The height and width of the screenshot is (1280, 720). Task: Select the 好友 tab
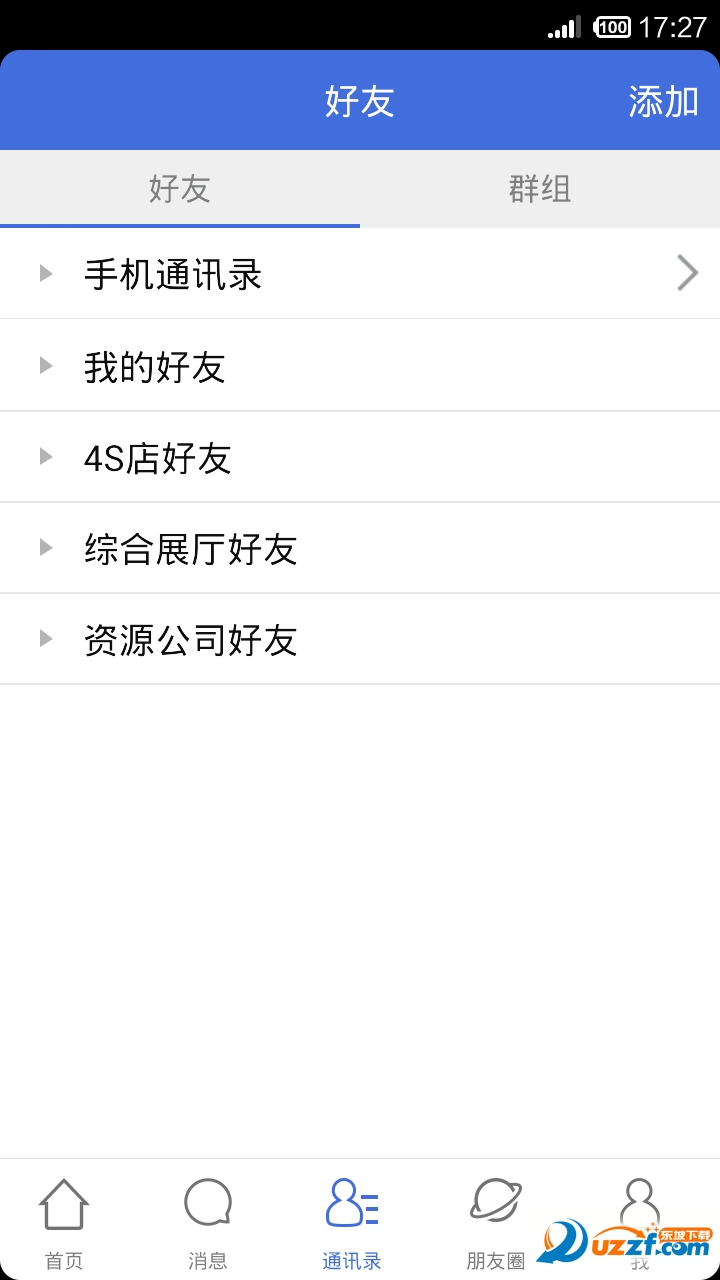pyautogui.click(x=180, y=190)
